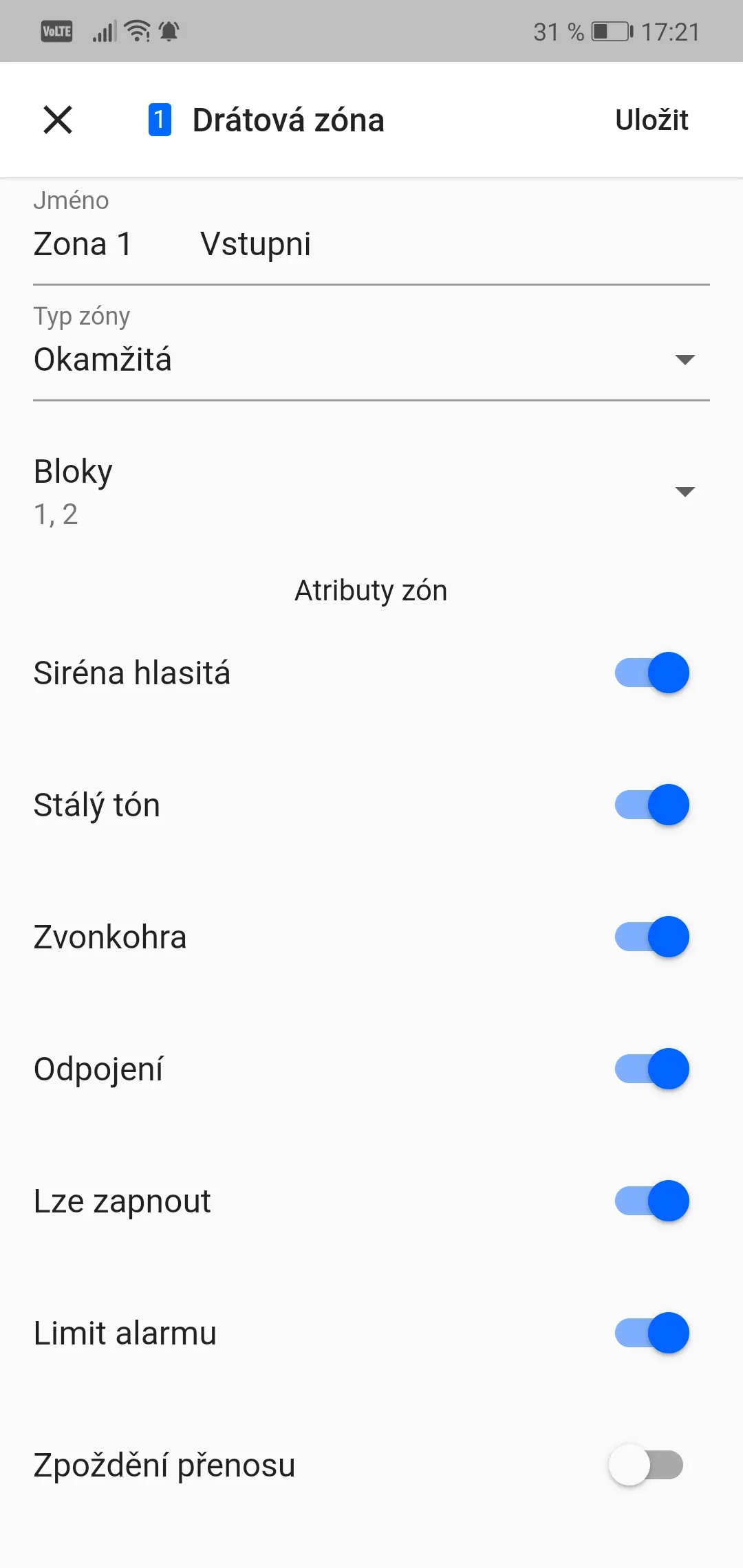
Task: Expand the Bloky selection
Action: coord(371,492)
